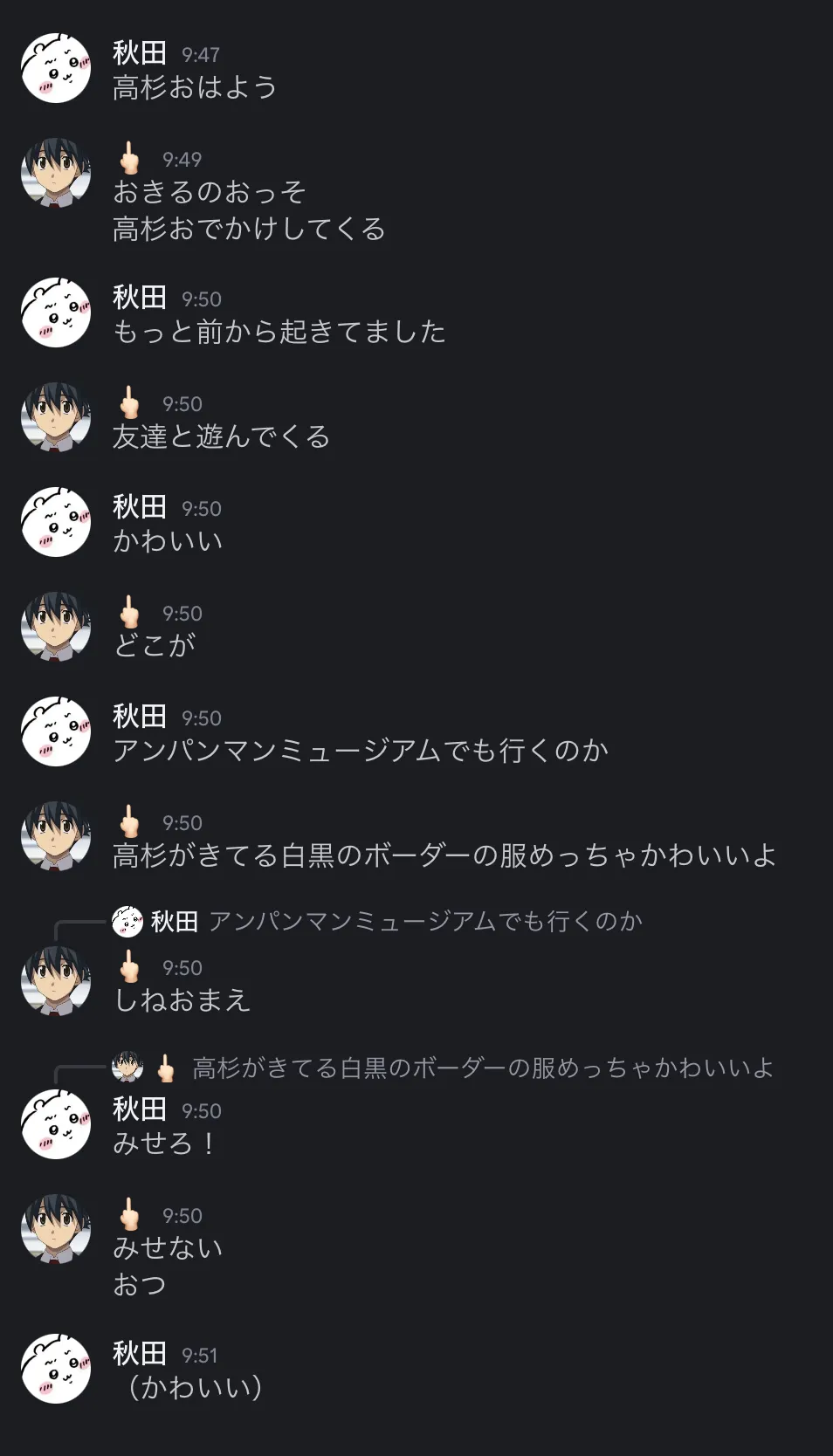This screenshot has height=1456, width=833.
Task: Tap username 秋田 above みせろ！
Action: (x=139, y=1109)
